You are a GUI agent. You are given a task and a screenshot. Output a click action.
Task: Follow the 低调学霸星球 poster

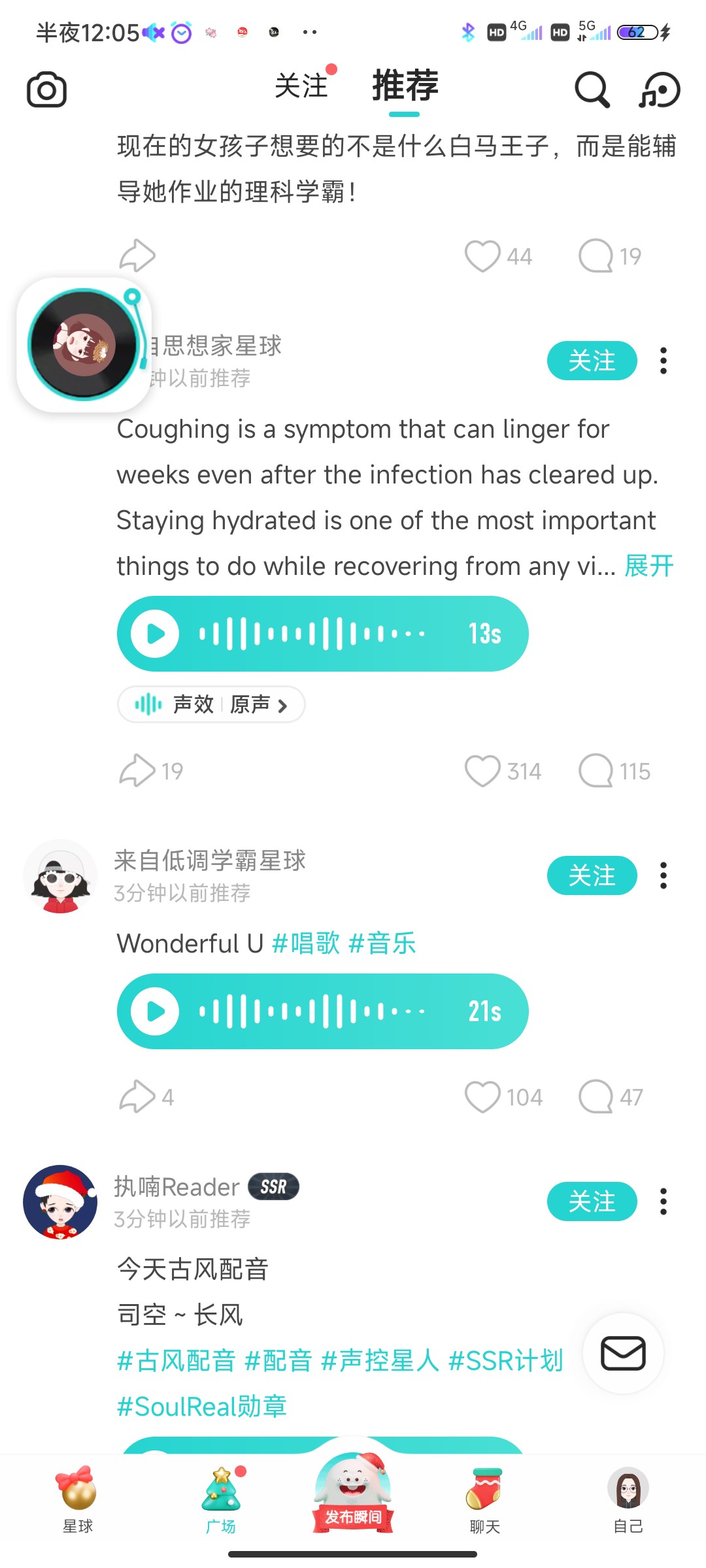click(592, 875)
